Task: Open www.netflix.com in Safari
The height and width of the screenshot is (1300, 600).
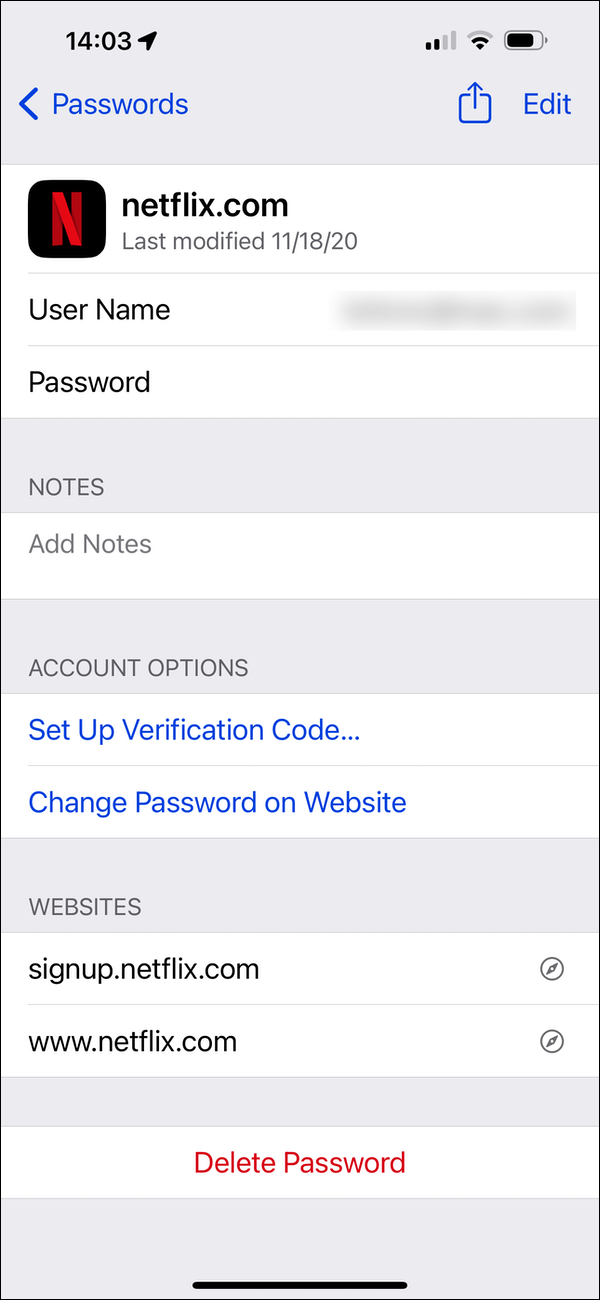Action: tap(552, 1042)
